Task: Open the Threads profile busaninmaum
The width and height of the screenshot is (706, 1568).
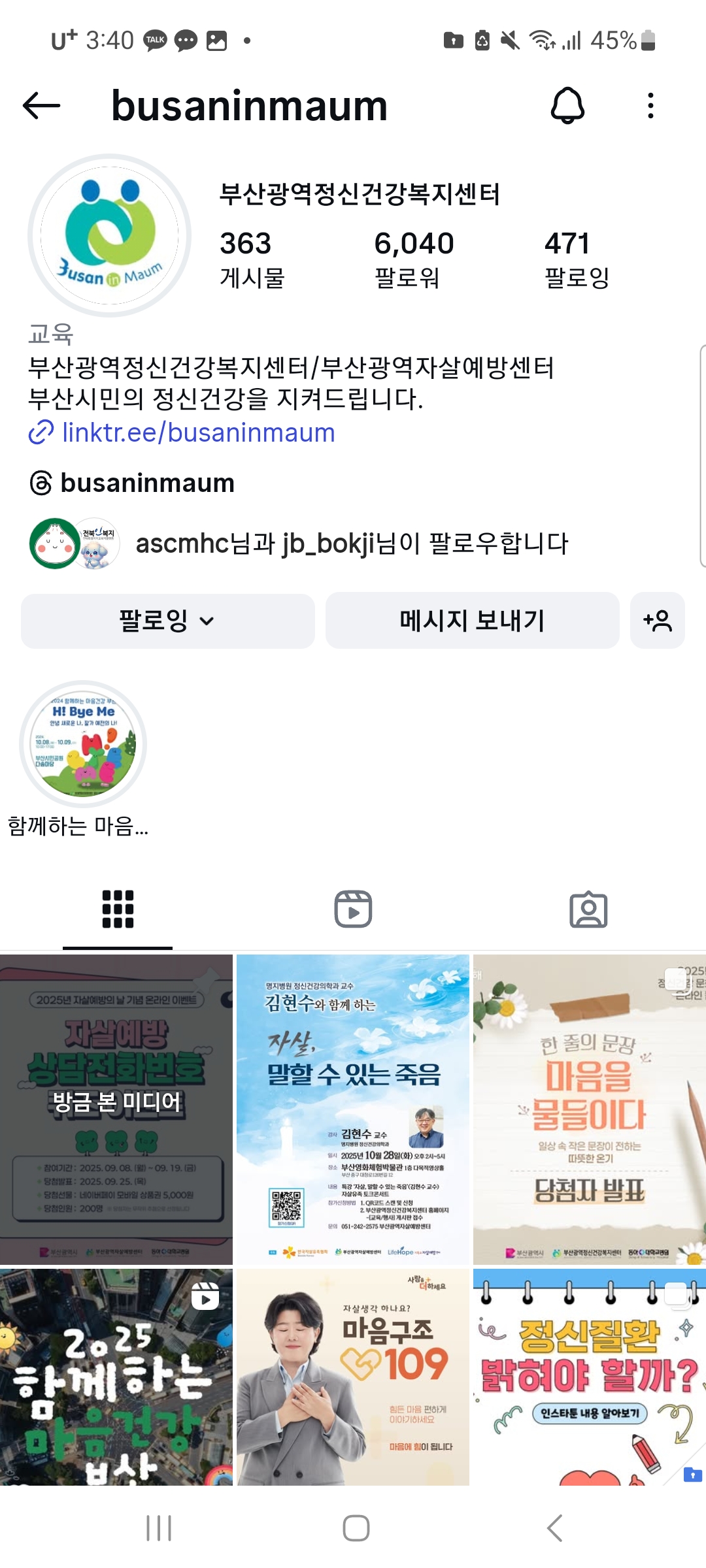Action: [146, 483]
